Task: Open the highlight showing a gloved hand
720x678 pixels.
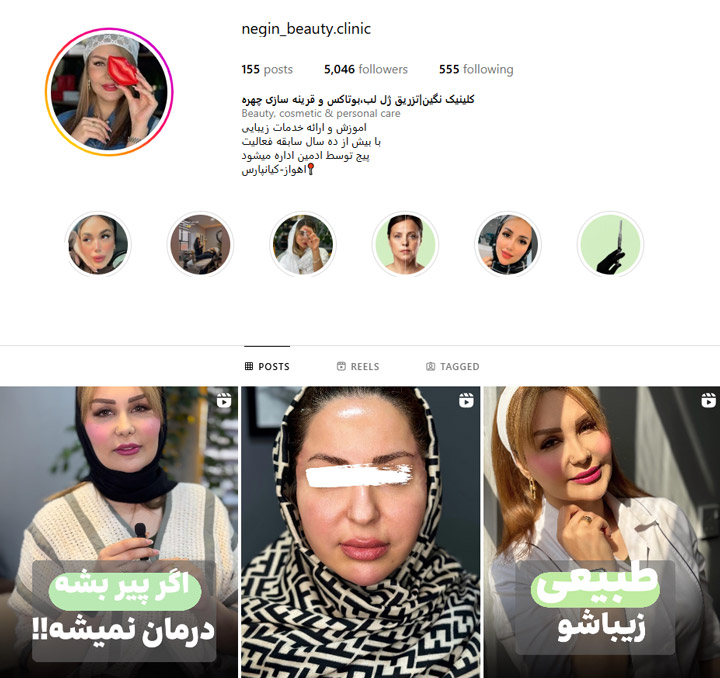Action: click(x=609, y=244)
